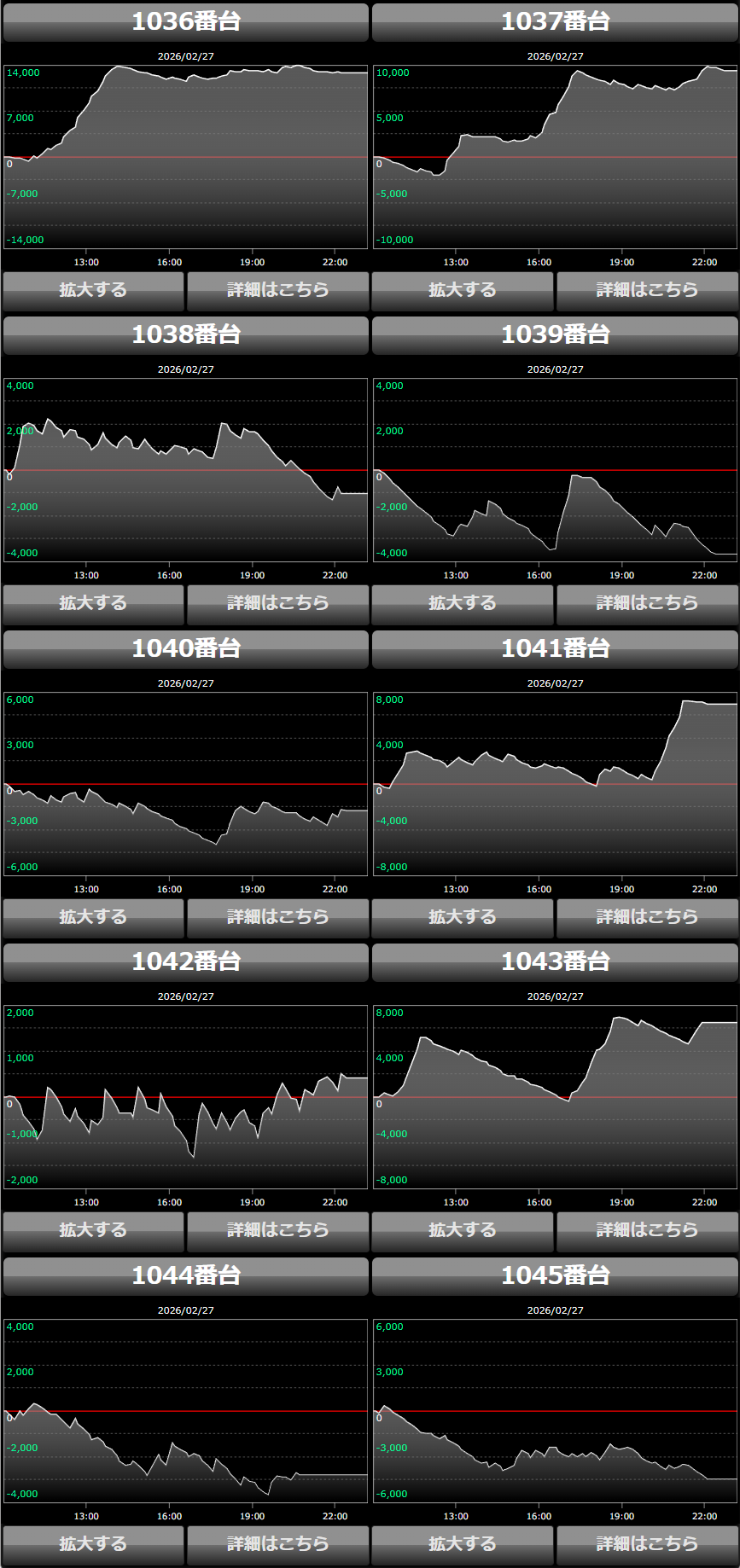
Task: Open 詳細はこちら for machine 1041番台
Action: click(x=647, y=917)
